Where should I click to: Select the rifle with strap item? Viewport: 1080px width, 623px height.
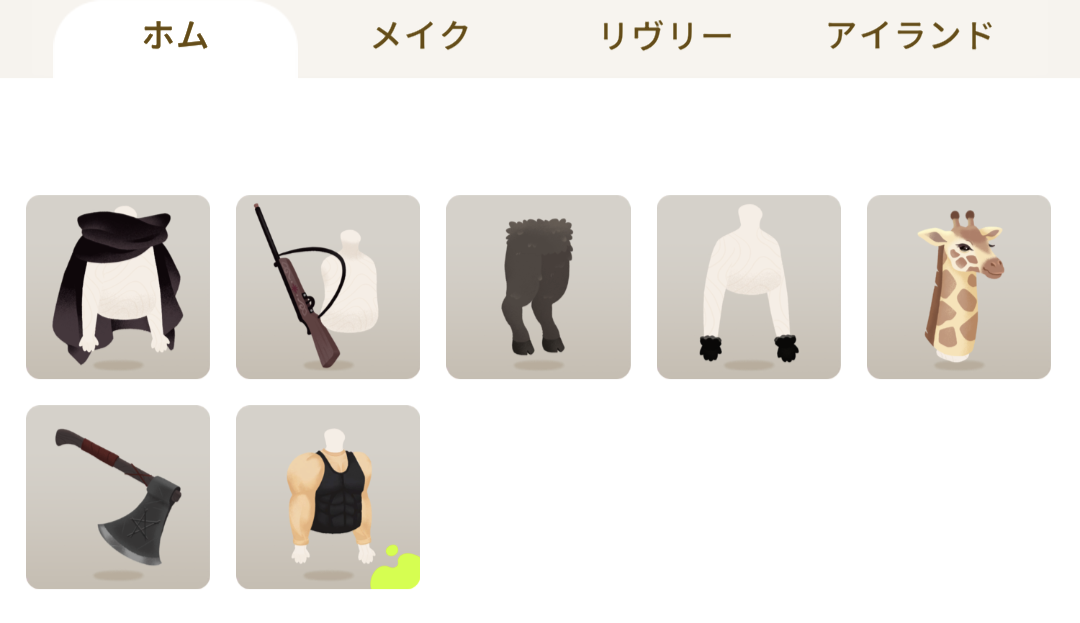[x=328, y=287]
